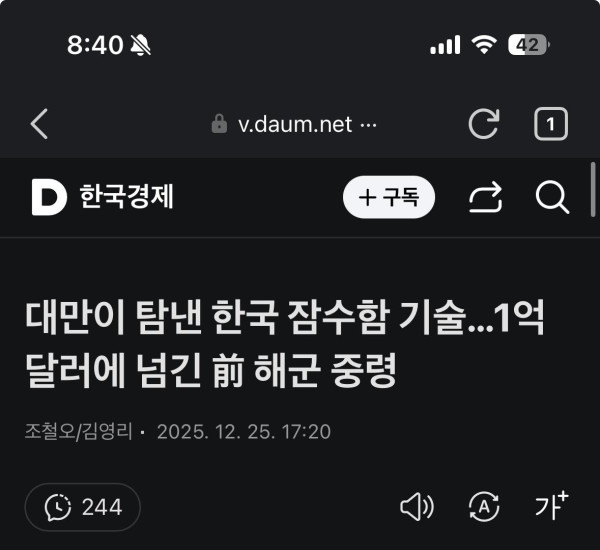
Task: Adjust font size with 가+ icon
Action: [x=550, y=507]
